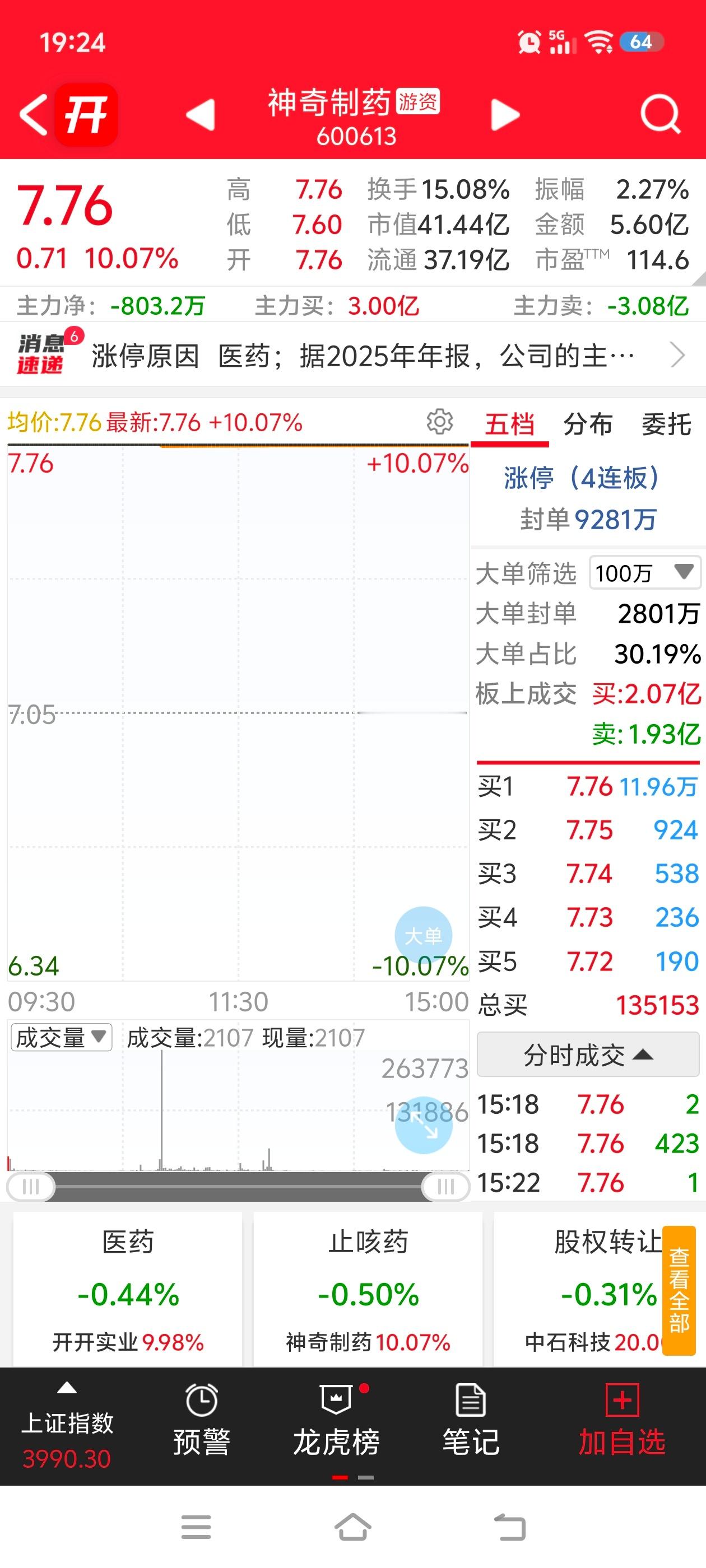Expand the chart to full screen
706x1568 pixels.
424,1125
